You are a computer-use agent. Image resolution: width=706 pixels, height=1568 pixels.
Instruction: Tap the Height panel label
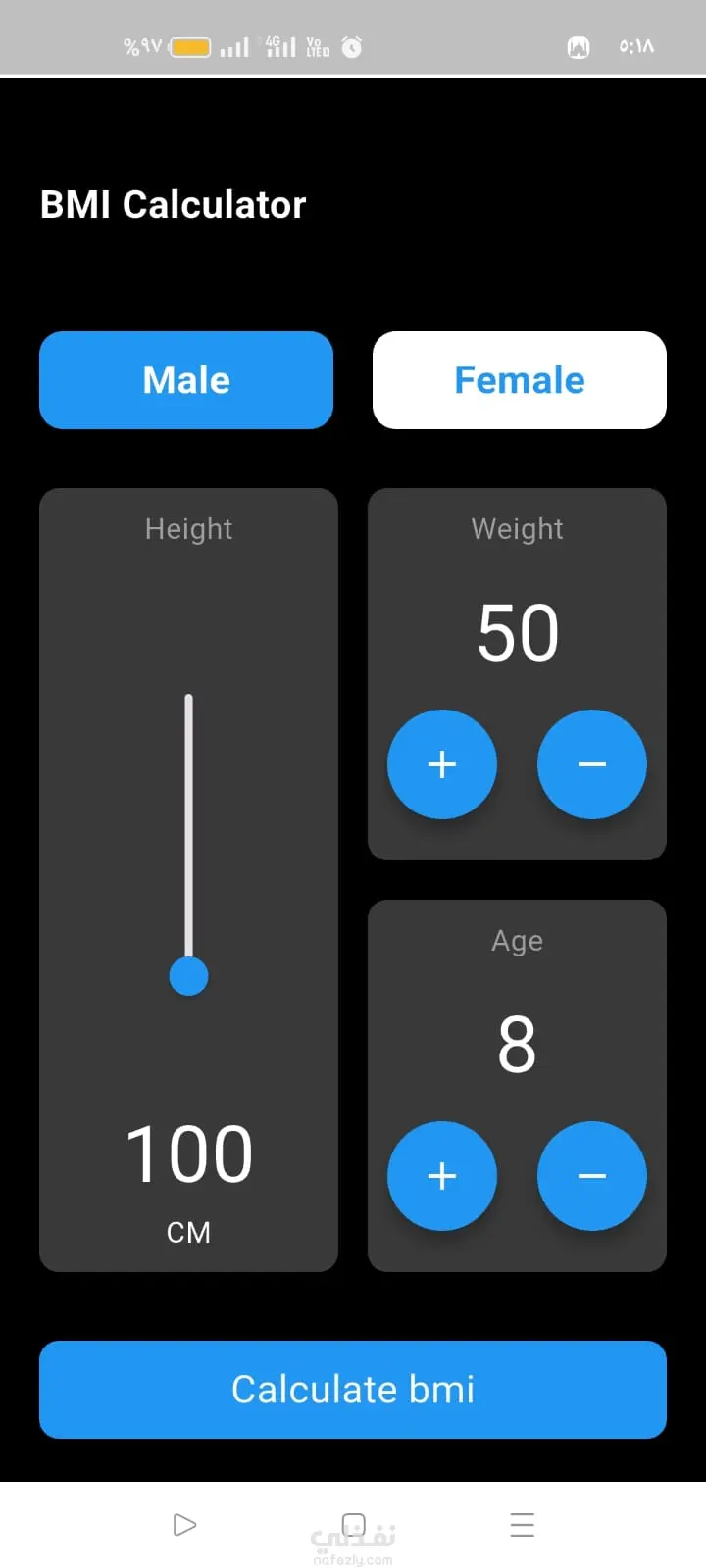(188, 529)
